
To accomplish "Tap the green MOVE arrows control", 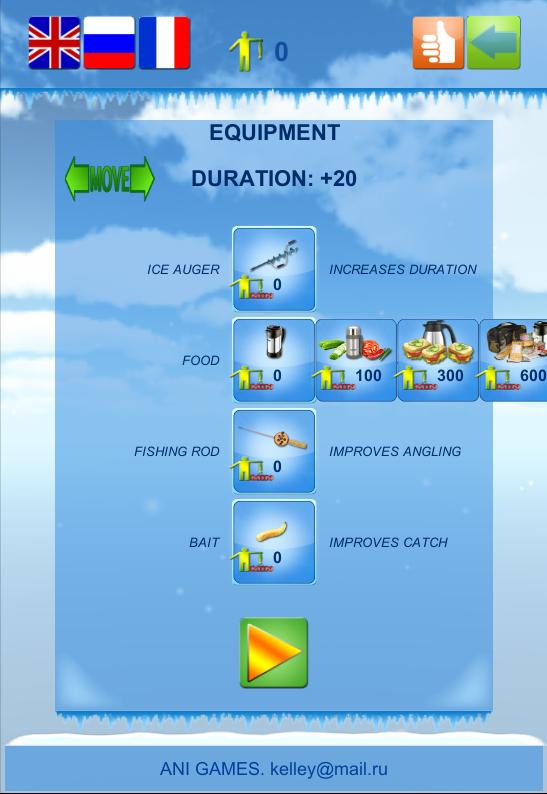I will (x=109, y=178).
